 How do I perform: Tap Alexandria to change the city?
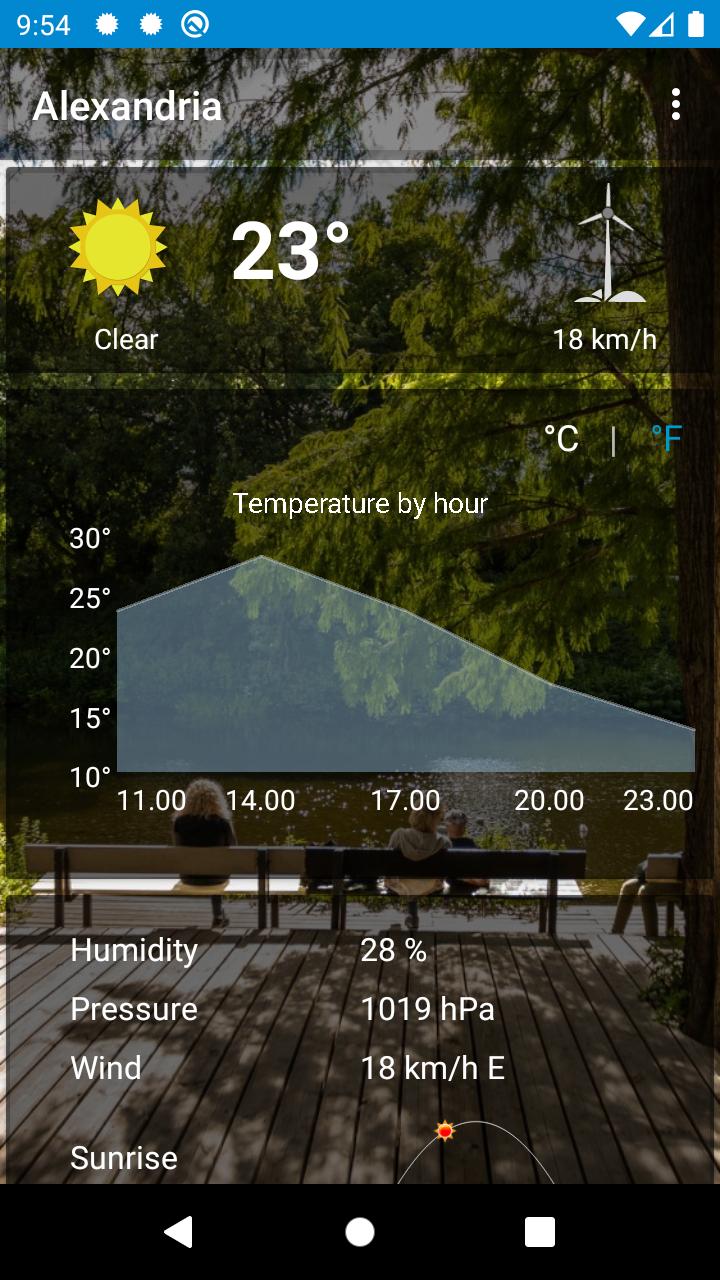coord(127,105)
